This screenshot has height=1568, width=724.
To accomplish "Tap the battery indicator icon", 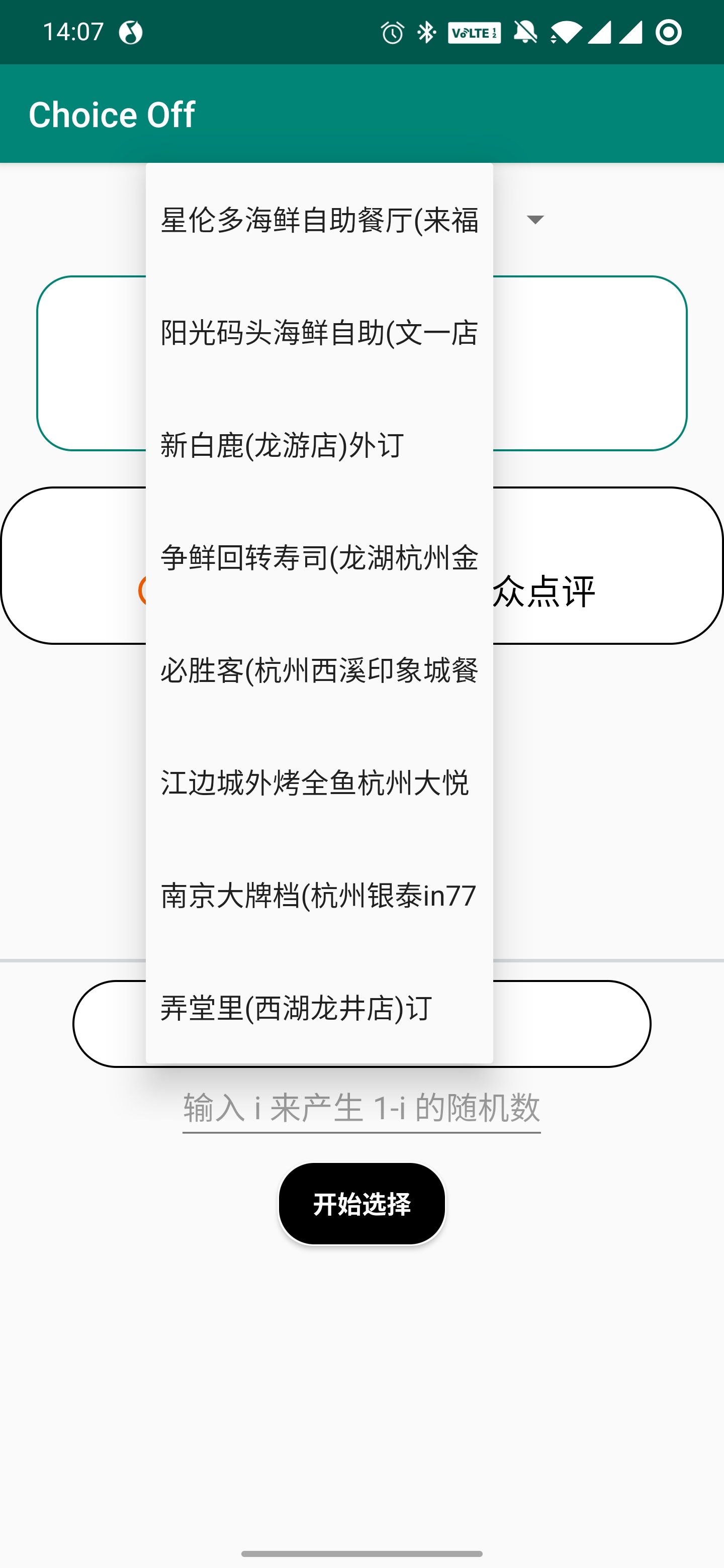I will tap(630, 34).
